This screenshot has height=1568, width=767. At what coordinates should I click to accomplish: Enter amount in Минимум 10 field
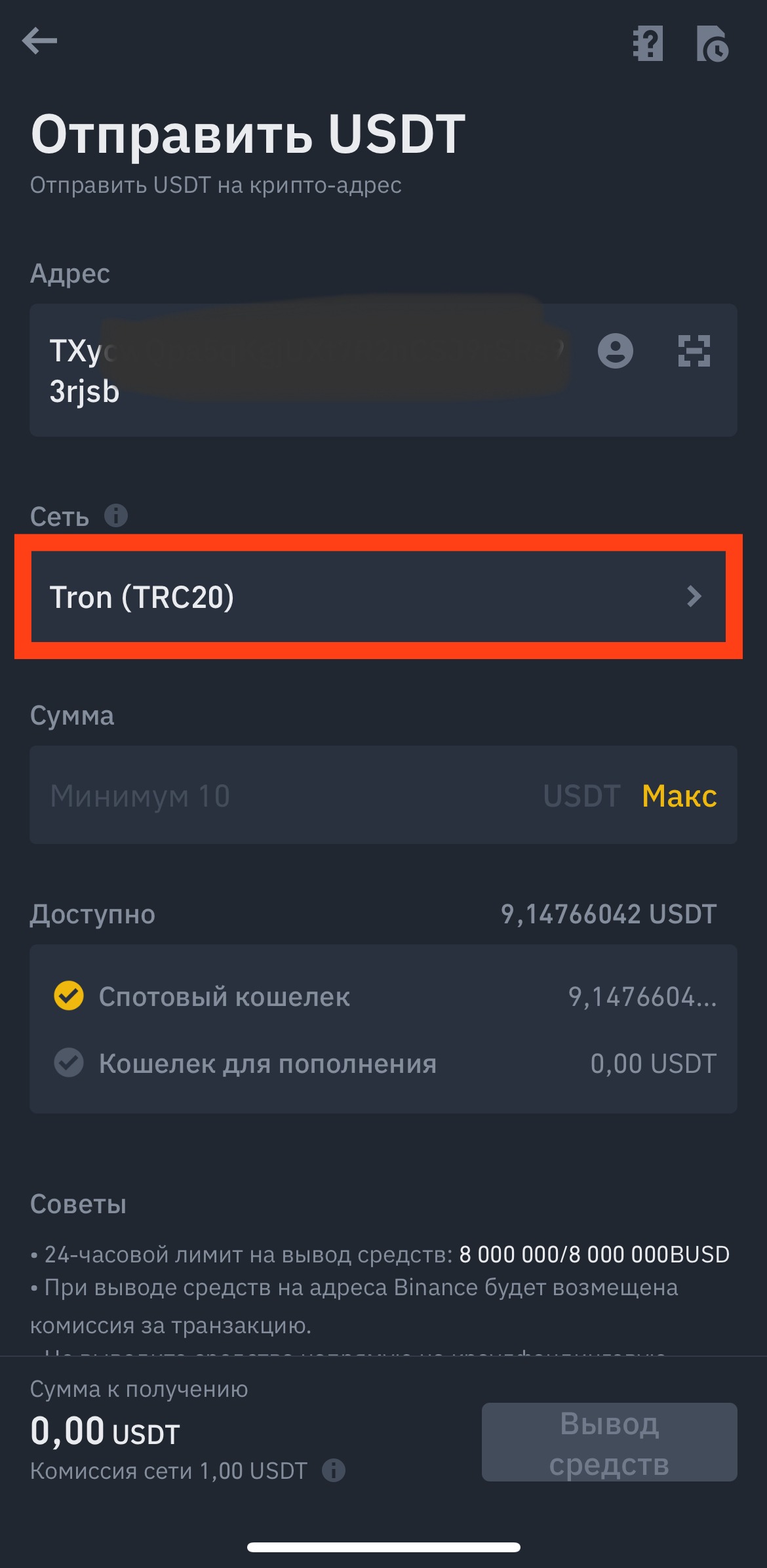coord(282,795)
